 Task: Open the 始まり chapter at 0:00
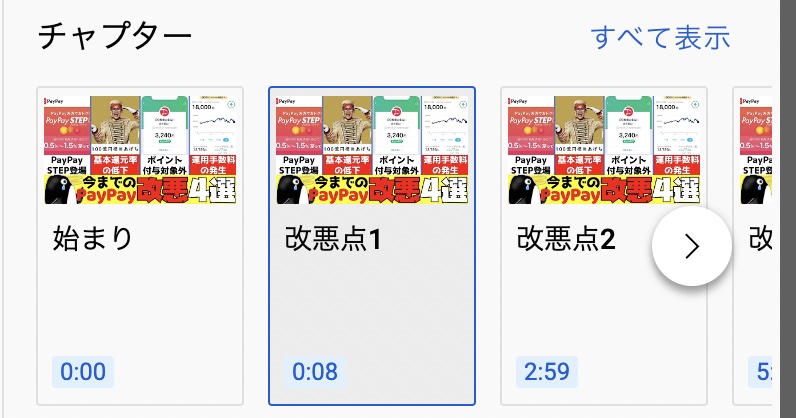coord(140,245)
